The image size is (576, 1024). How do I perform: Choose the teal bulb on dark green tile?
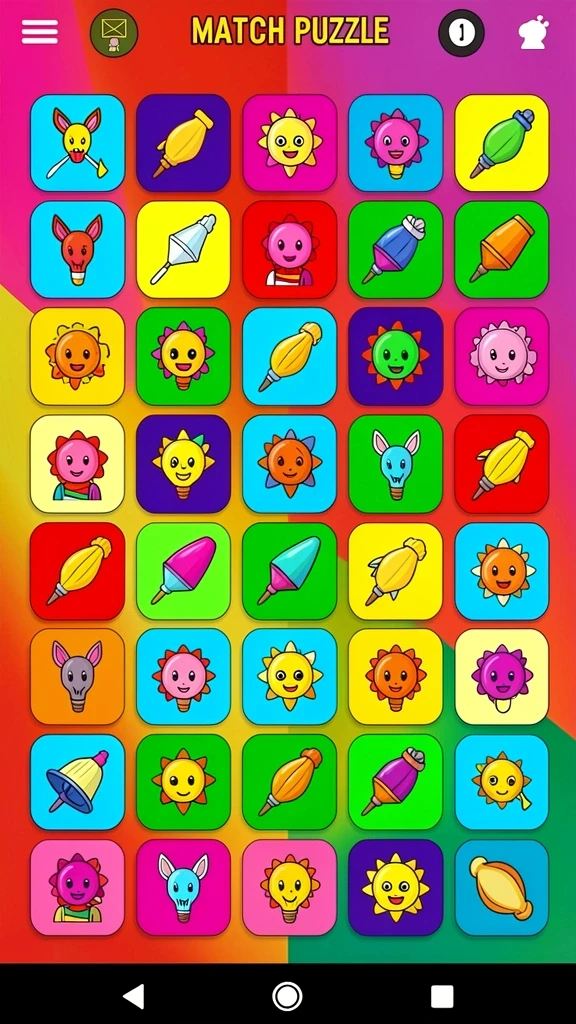pos(289,571)
